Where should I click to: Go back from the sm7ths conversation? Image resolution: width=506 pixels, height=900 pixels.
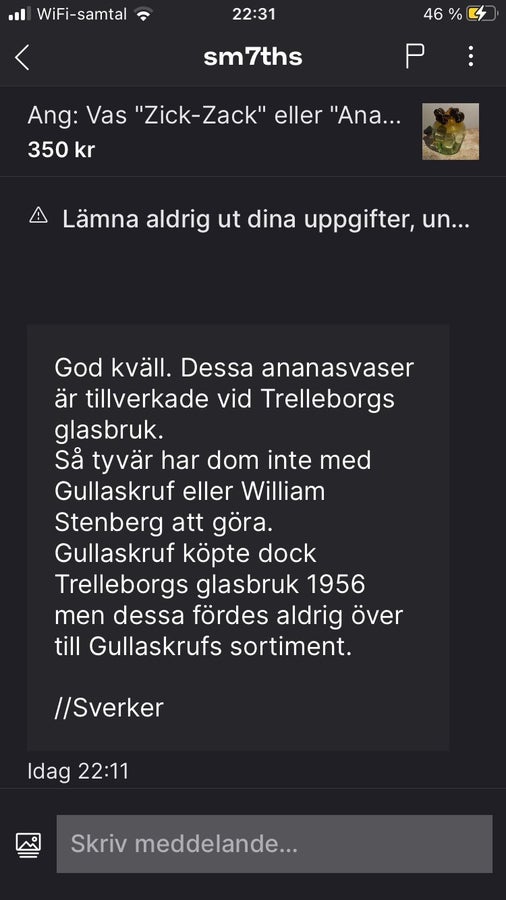22,57
